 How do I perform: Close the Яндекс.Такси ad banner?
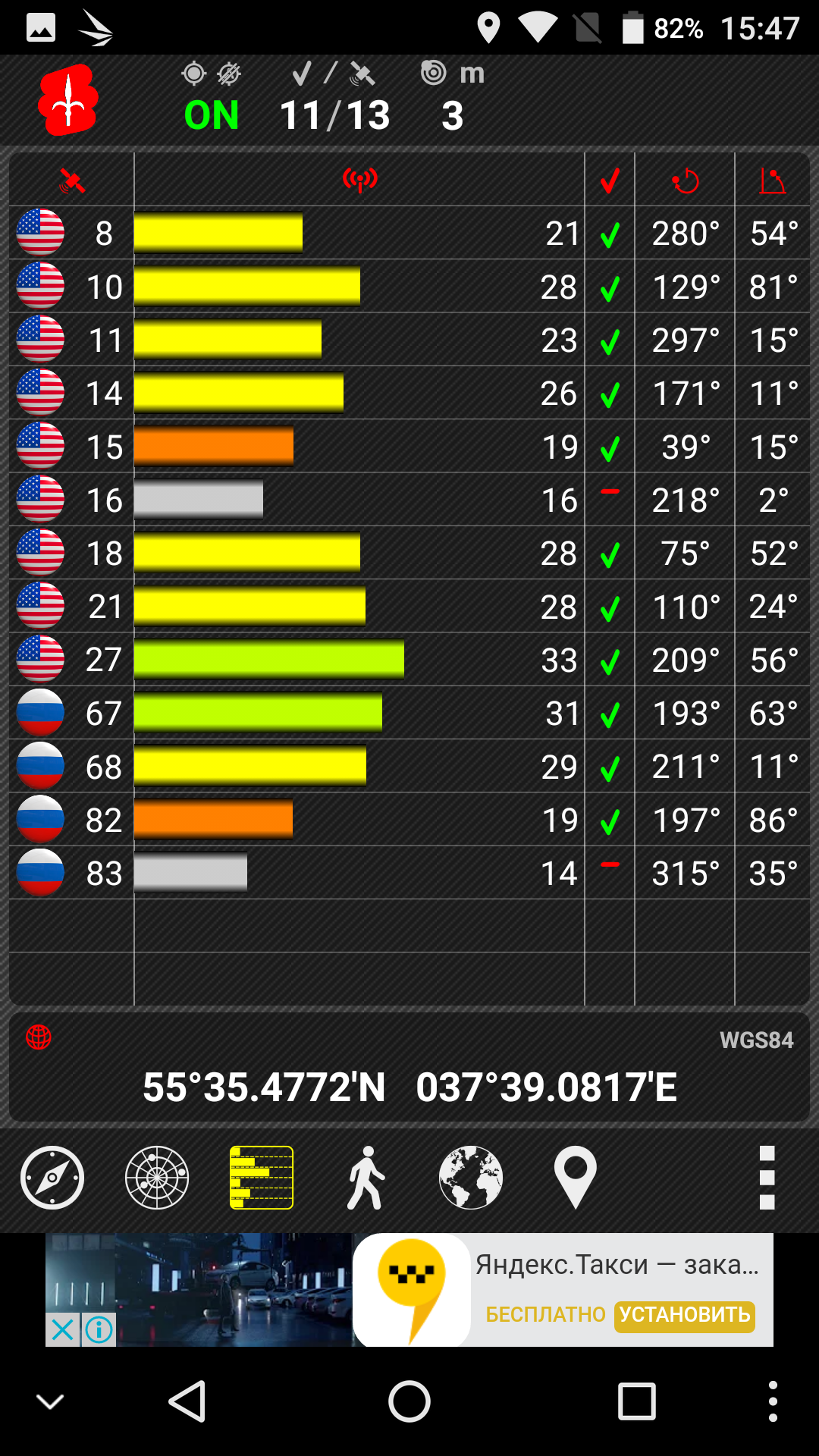tap(63, 1329)
